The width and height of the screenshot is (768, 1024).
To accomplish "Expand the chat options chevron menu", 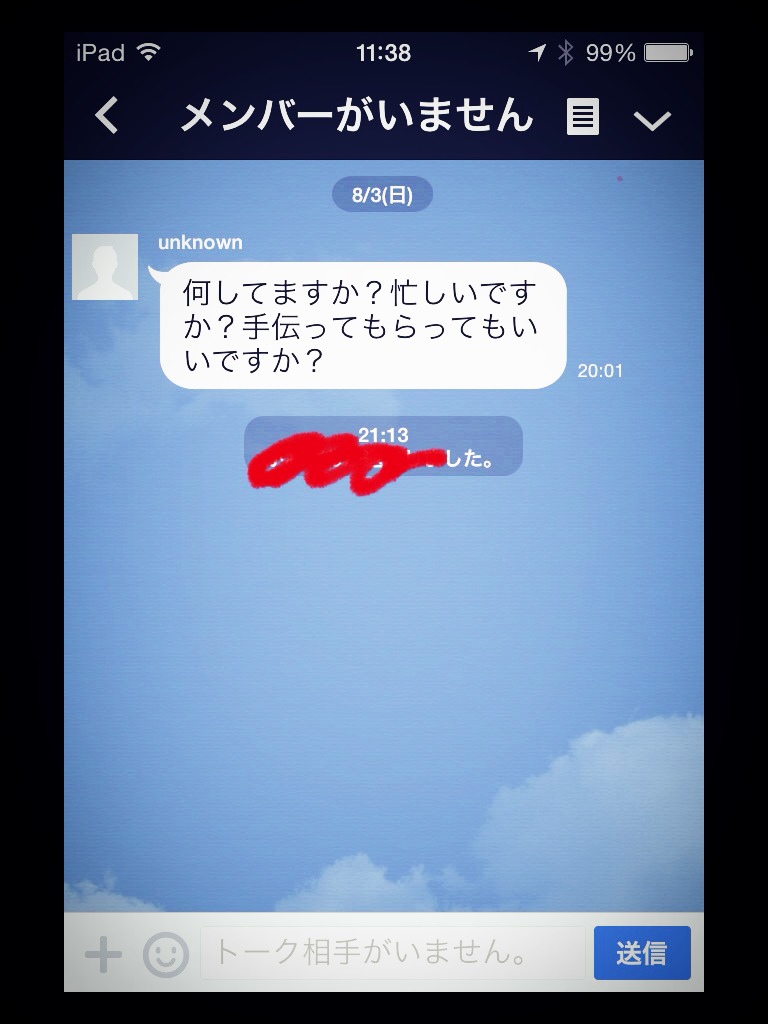I will (x=652, y=120).
